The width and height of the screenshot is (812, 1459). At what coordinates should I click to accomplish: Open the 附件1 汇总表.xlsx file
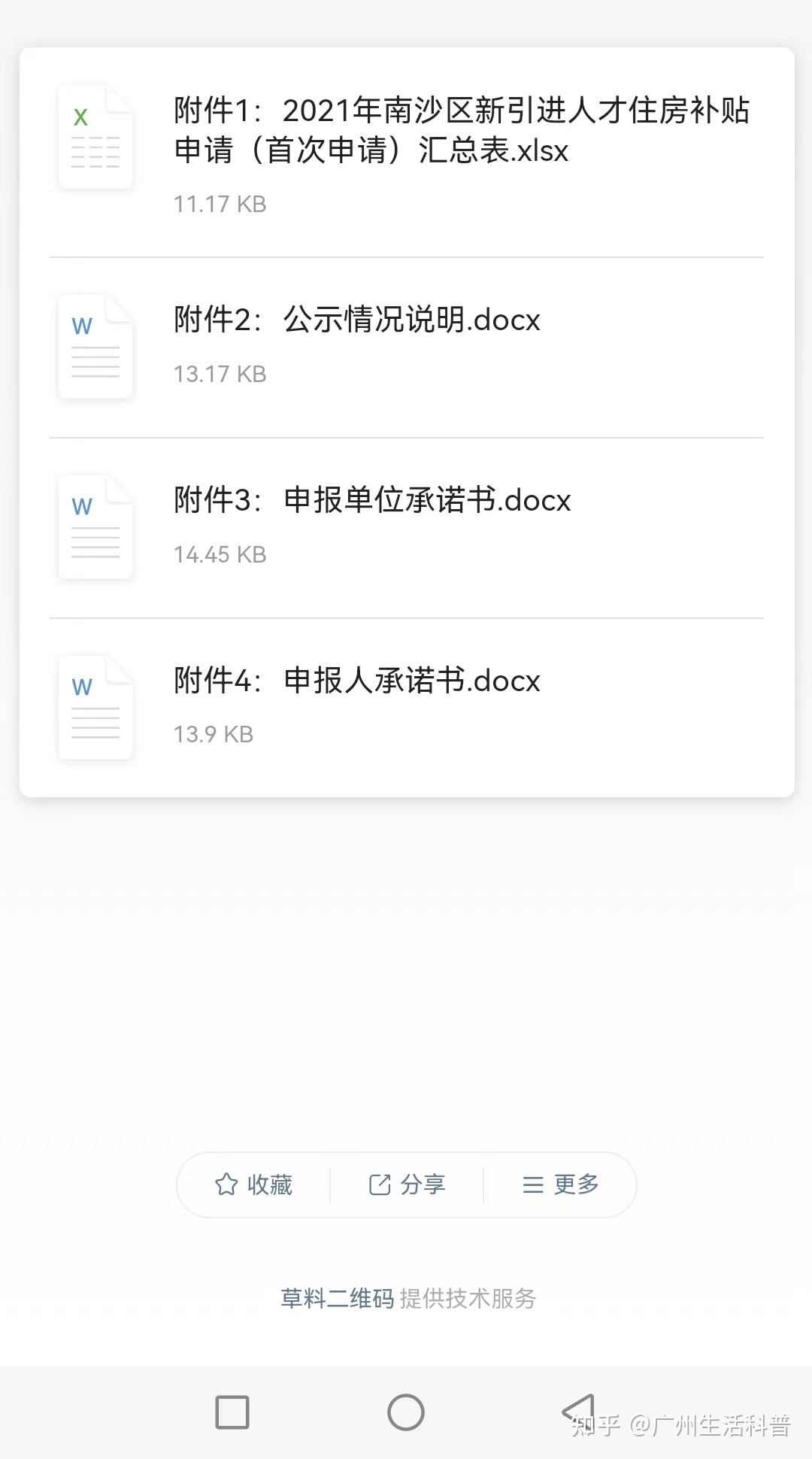pos(407,153)
